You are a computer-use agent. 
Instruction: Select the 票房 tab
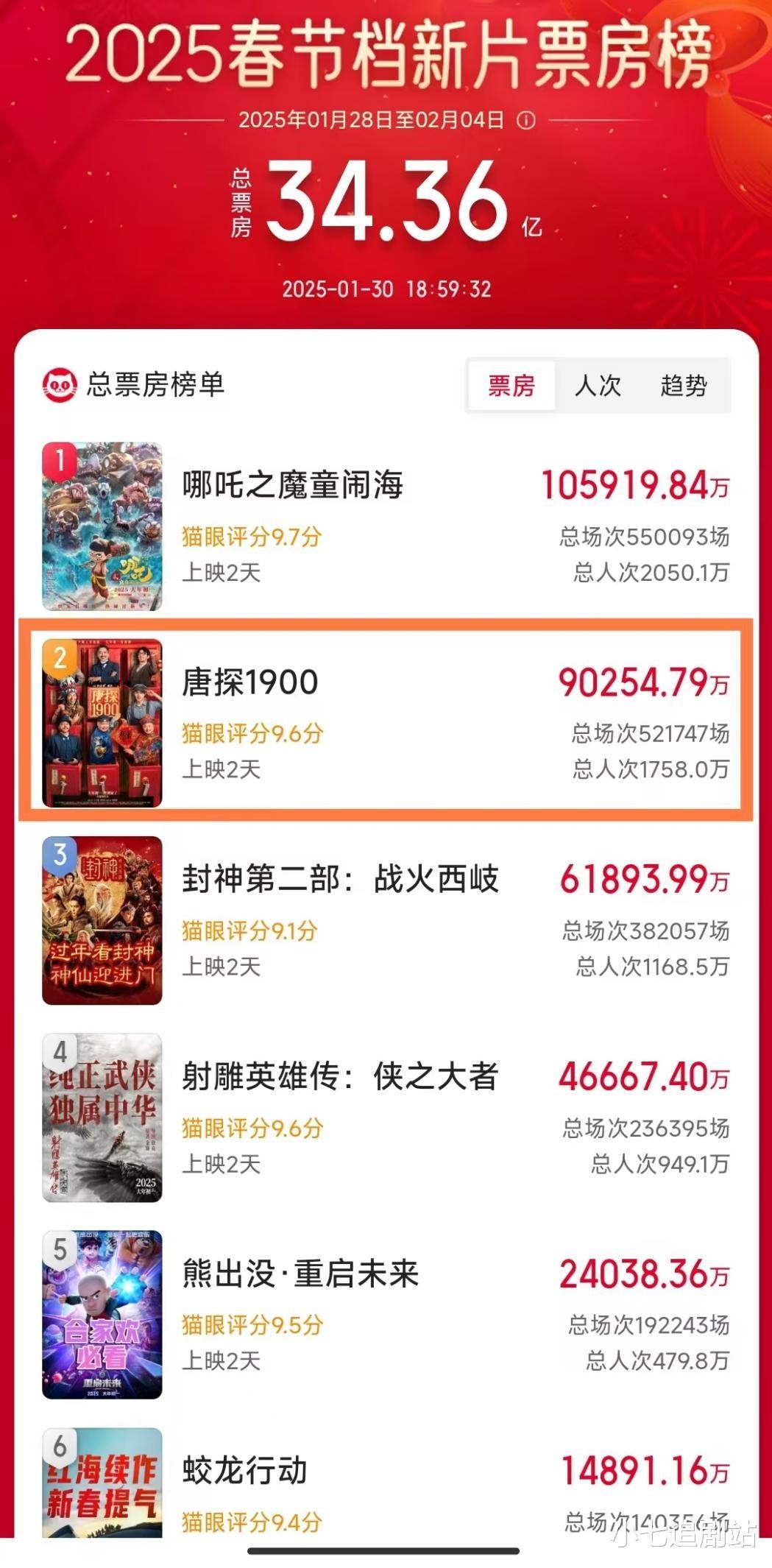coord(511,384)
